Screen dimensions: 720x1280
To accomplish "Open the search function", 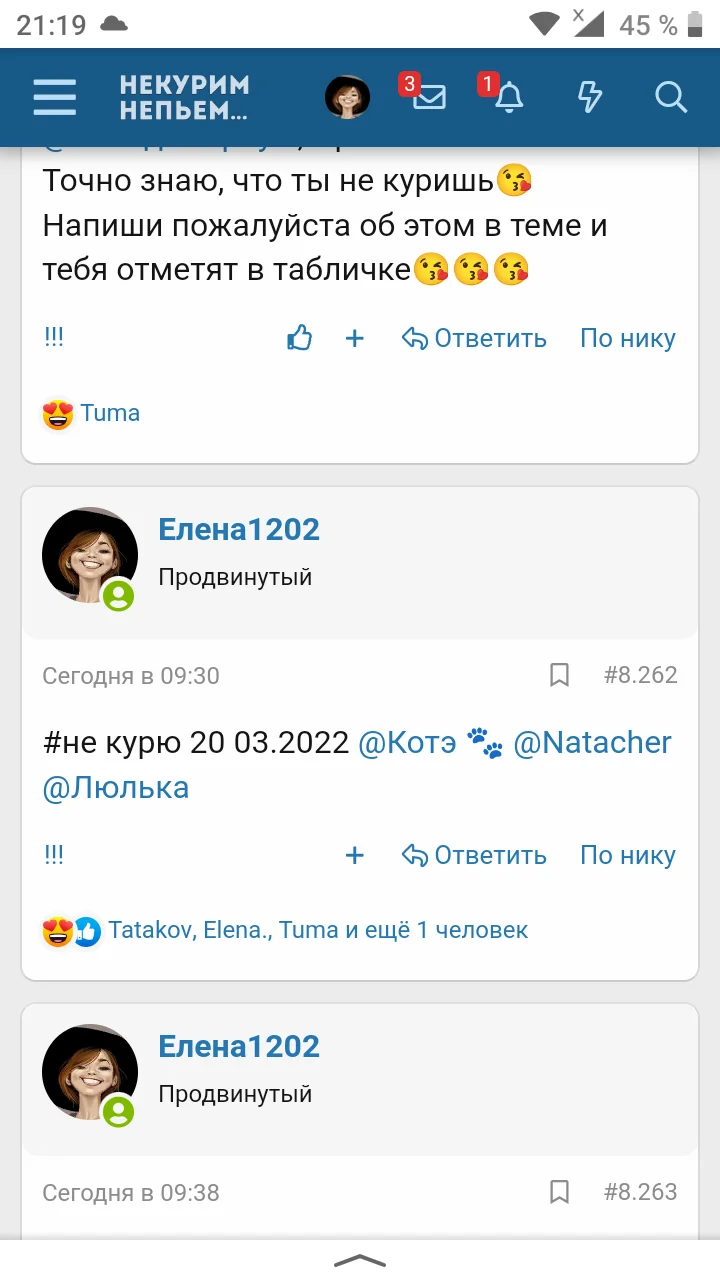I will [670, 97].
